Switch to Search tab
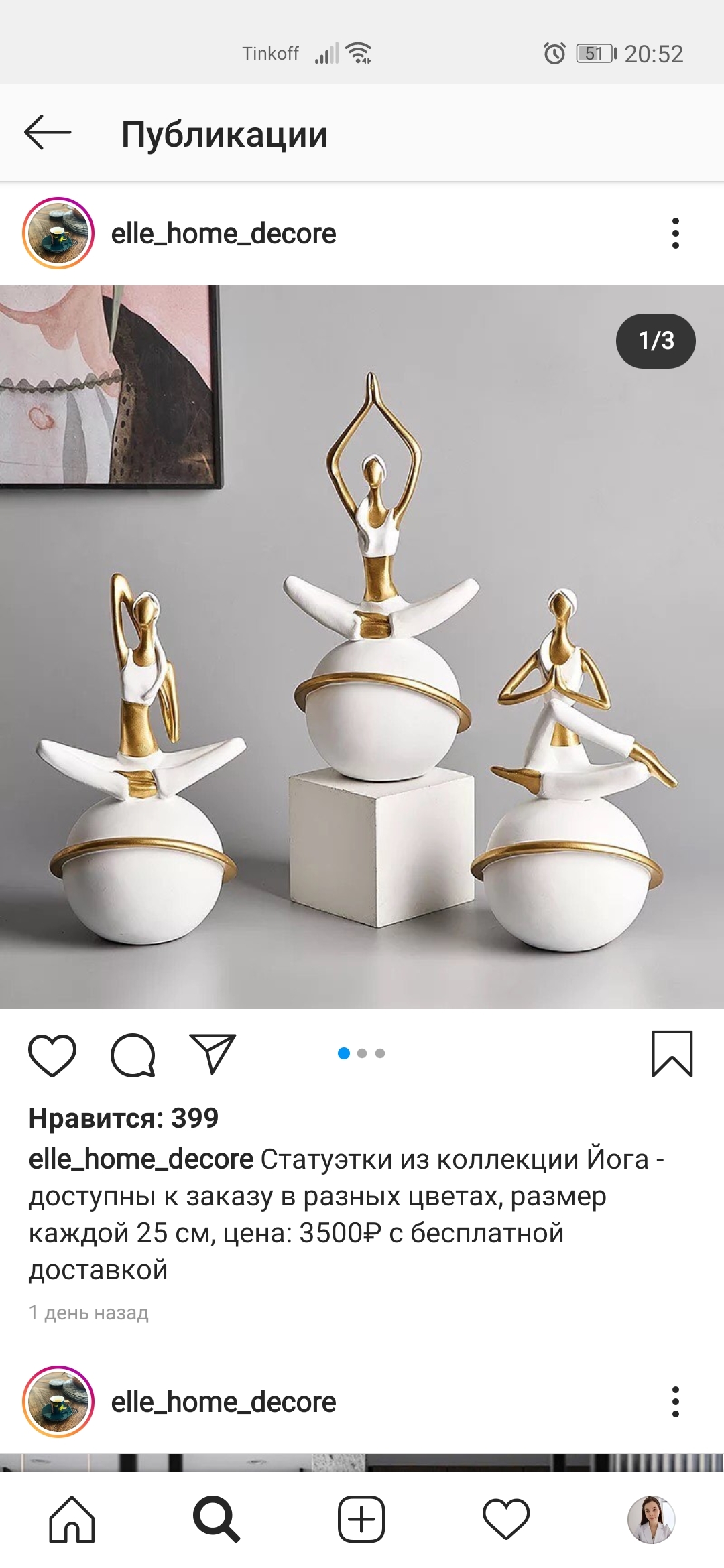The width and height of the screenshot is (724, 1568). pyautogui.click(x=216, y=1519)
